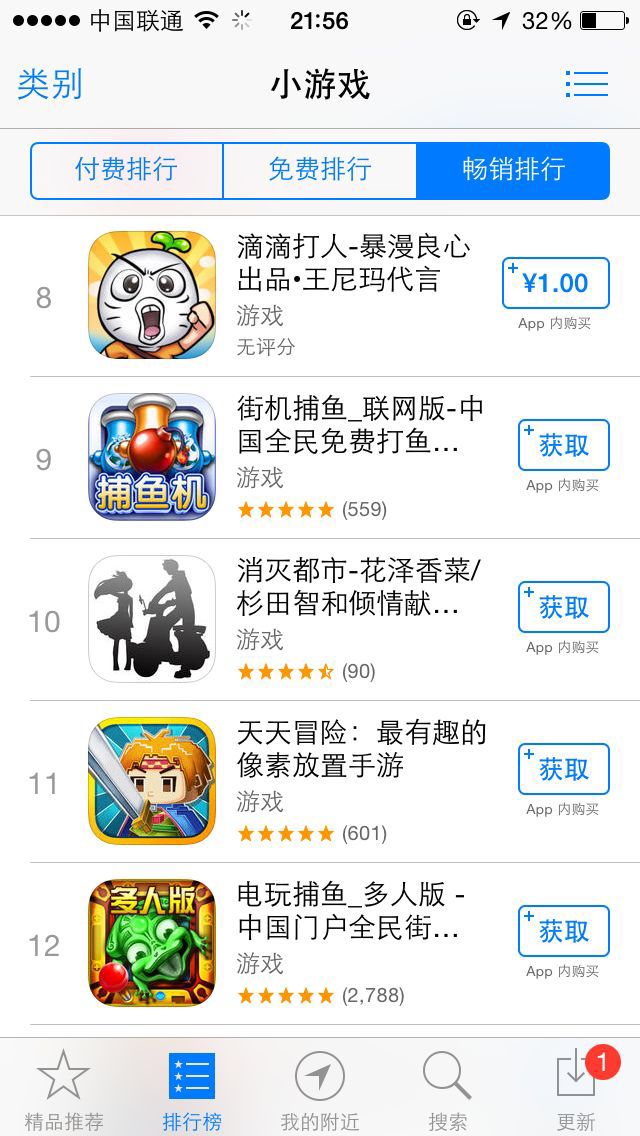640x1136 pixels.
Task: Open 我的附近 nearby tab
Action: click(x=319, y=1090)
